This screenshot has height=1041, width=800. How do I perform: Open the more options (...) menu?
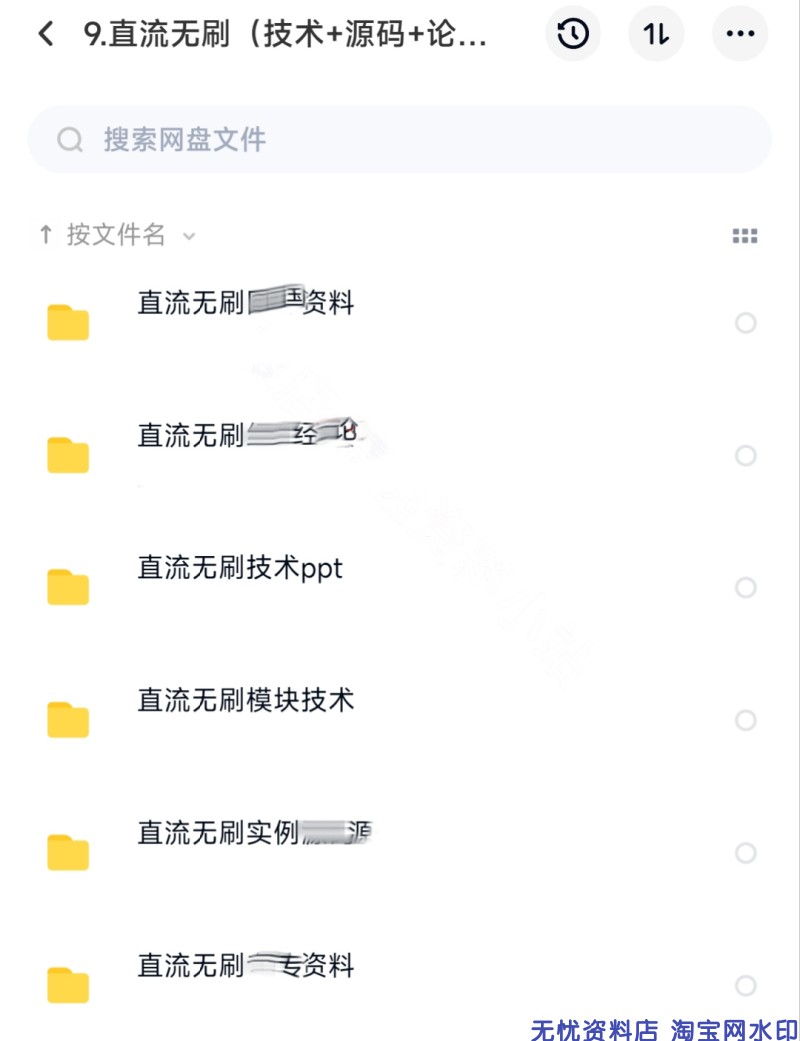pos(740,33)
